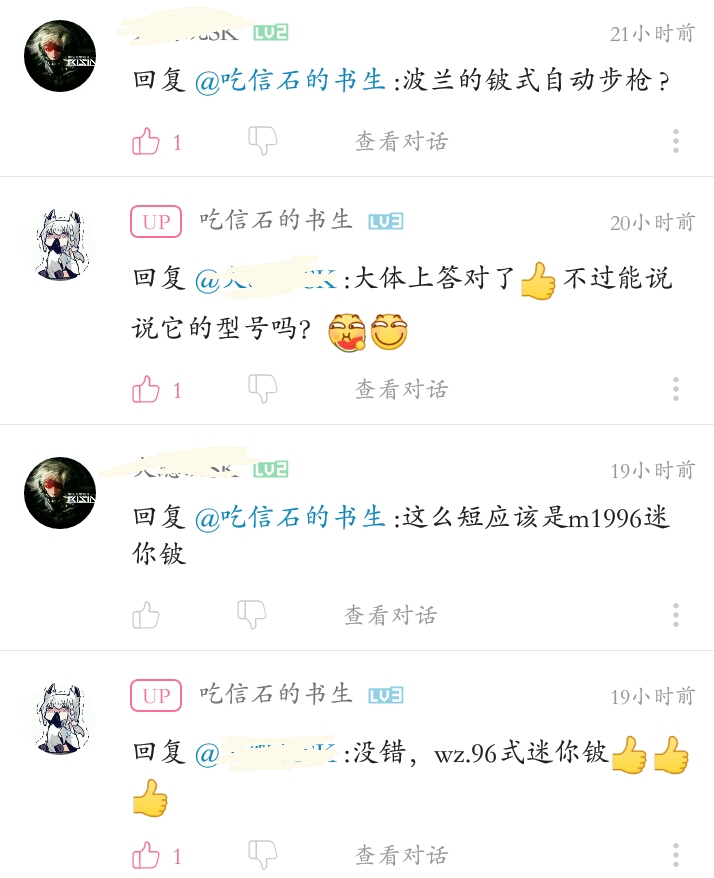Like the reply "没错，wz.96式迷你铍"
Viewport: 714px width, 878px height.
[x=146, y=855]
